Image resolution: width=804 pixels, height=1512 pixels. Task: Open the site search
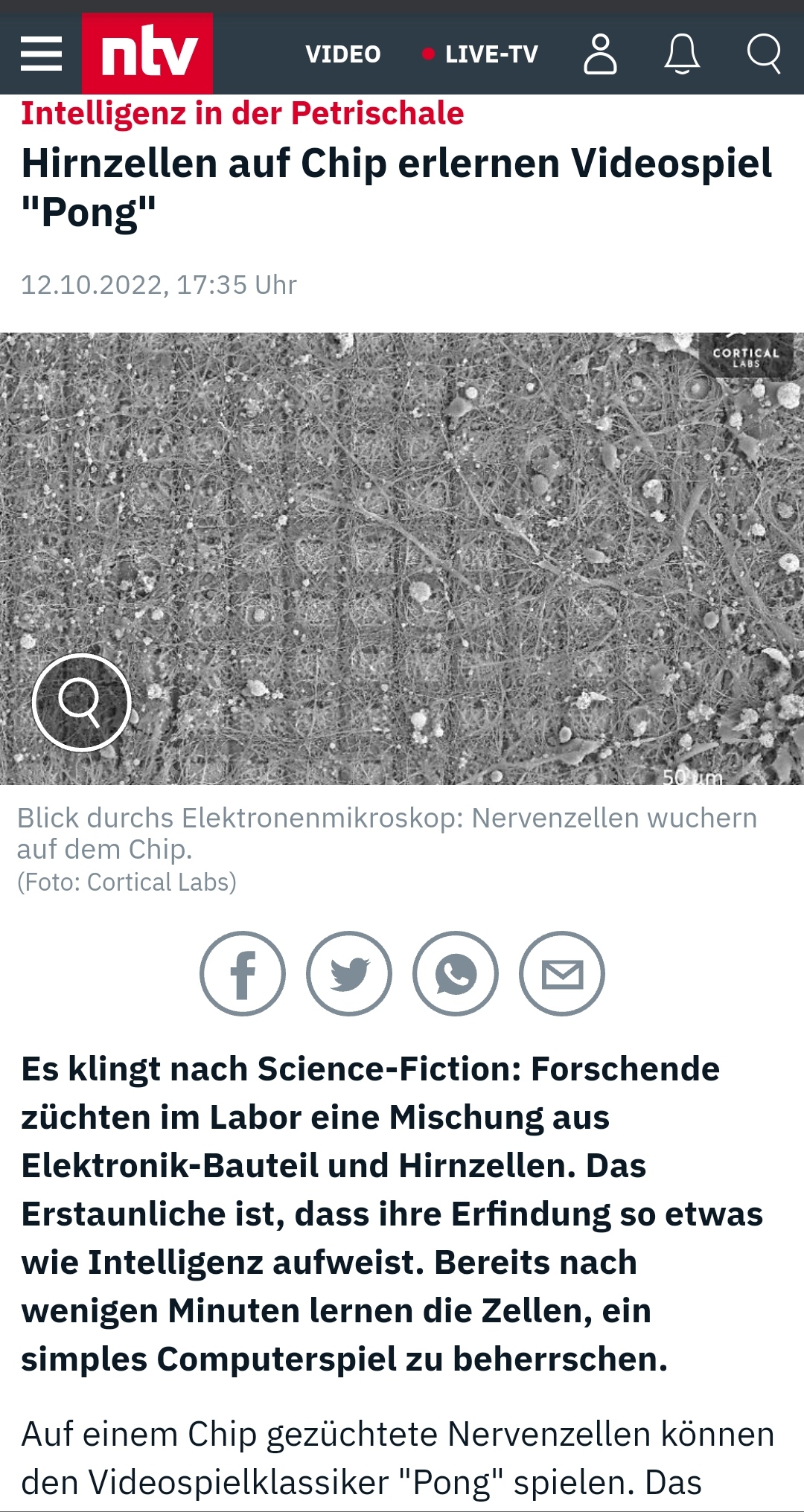click(x=764, y=54)
